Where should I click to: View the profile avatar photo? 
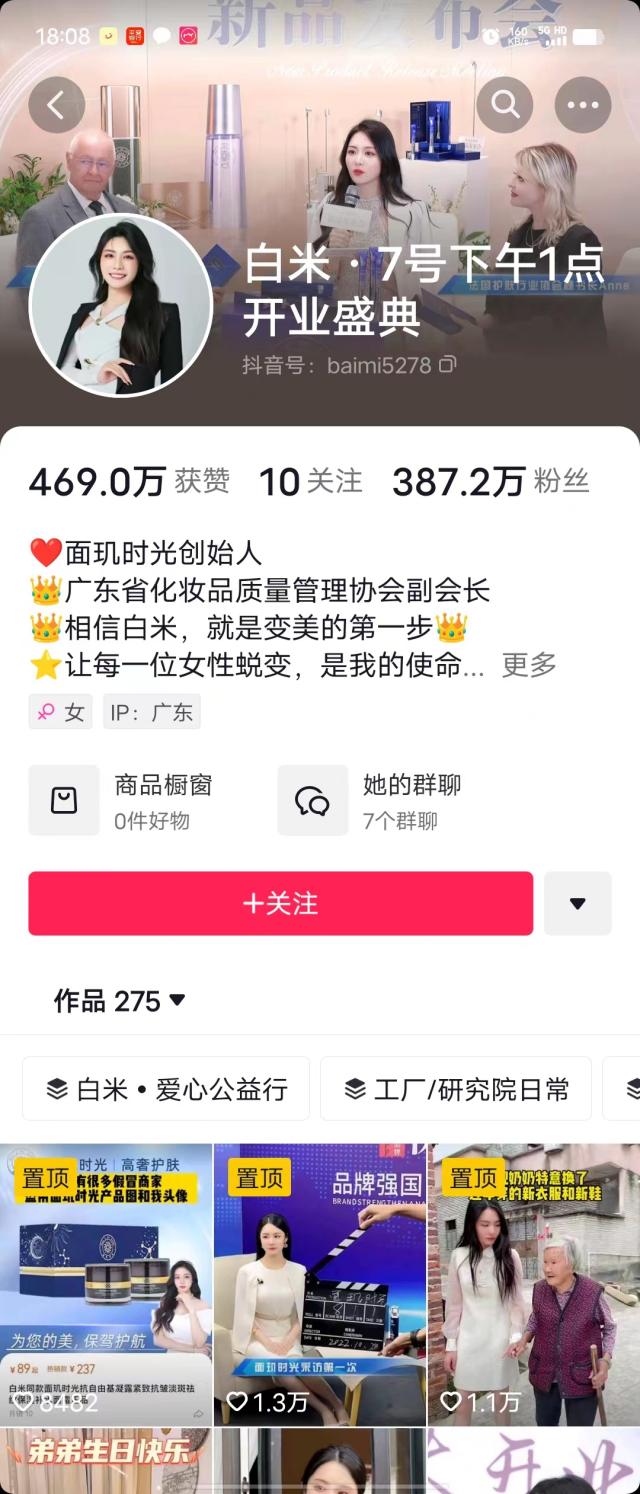pyautogui.click(x=120, y=306)
